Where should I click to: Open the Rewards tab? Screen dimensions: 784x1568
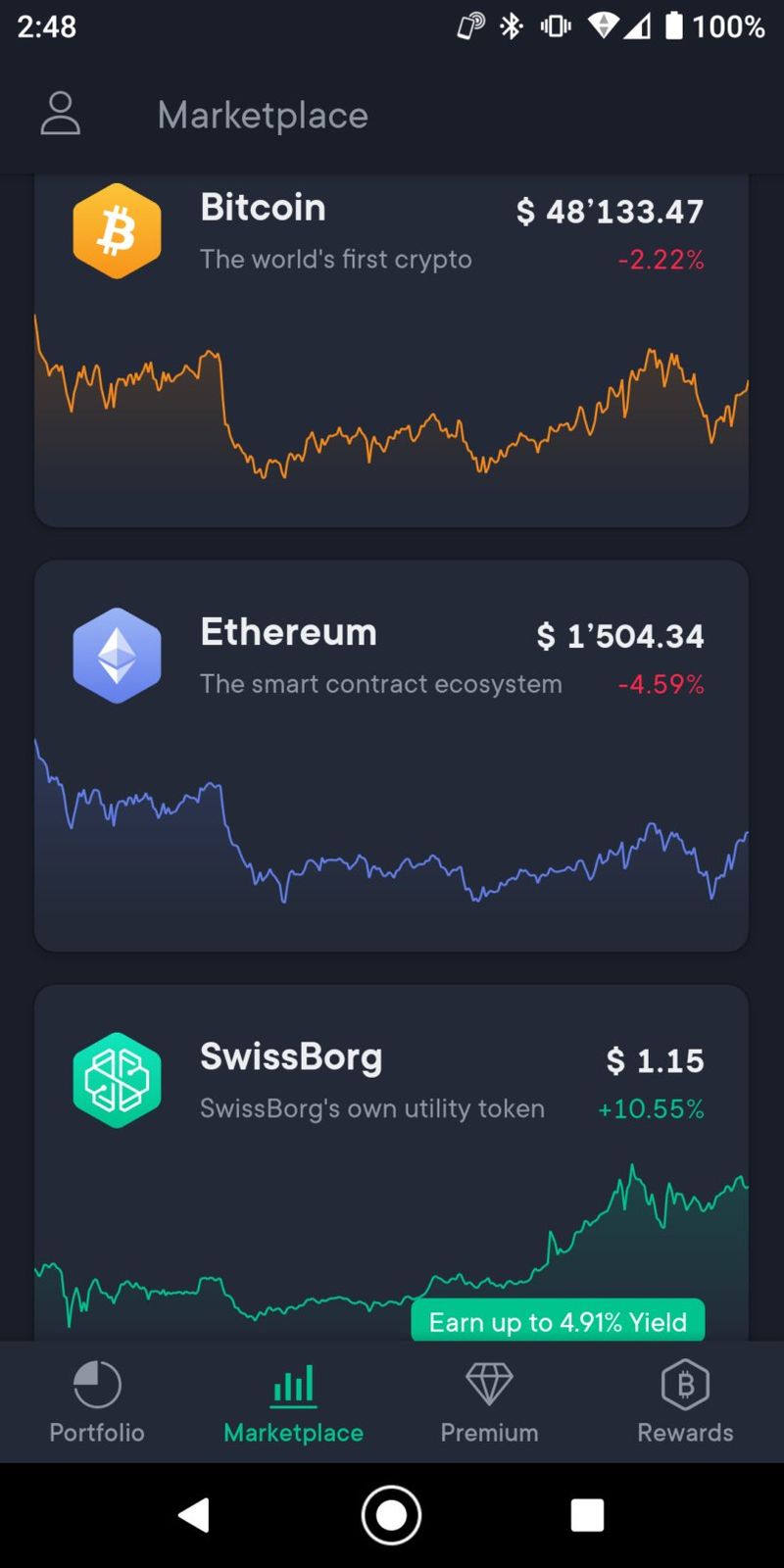coord(685,1403)
